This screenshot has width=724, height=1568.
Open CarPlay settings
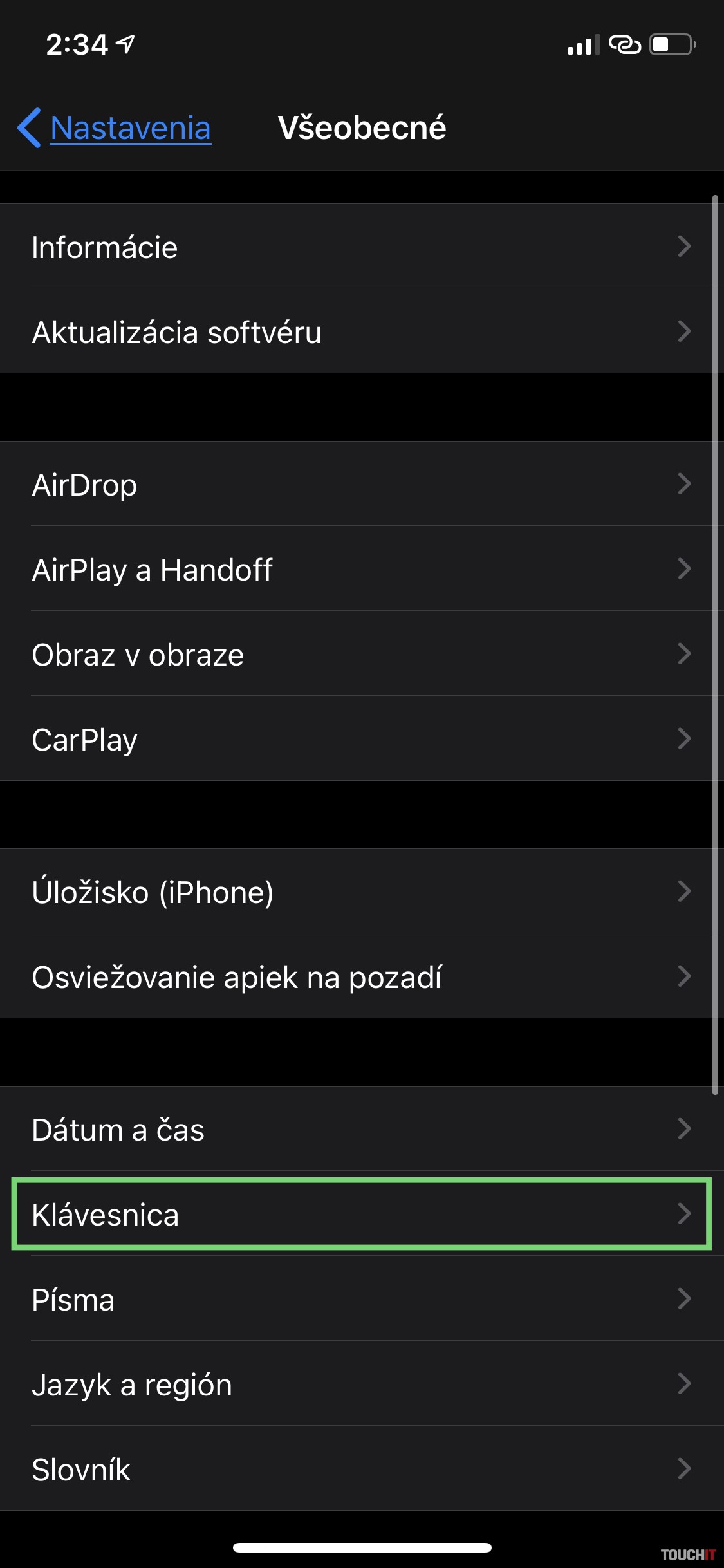(360, 740)
